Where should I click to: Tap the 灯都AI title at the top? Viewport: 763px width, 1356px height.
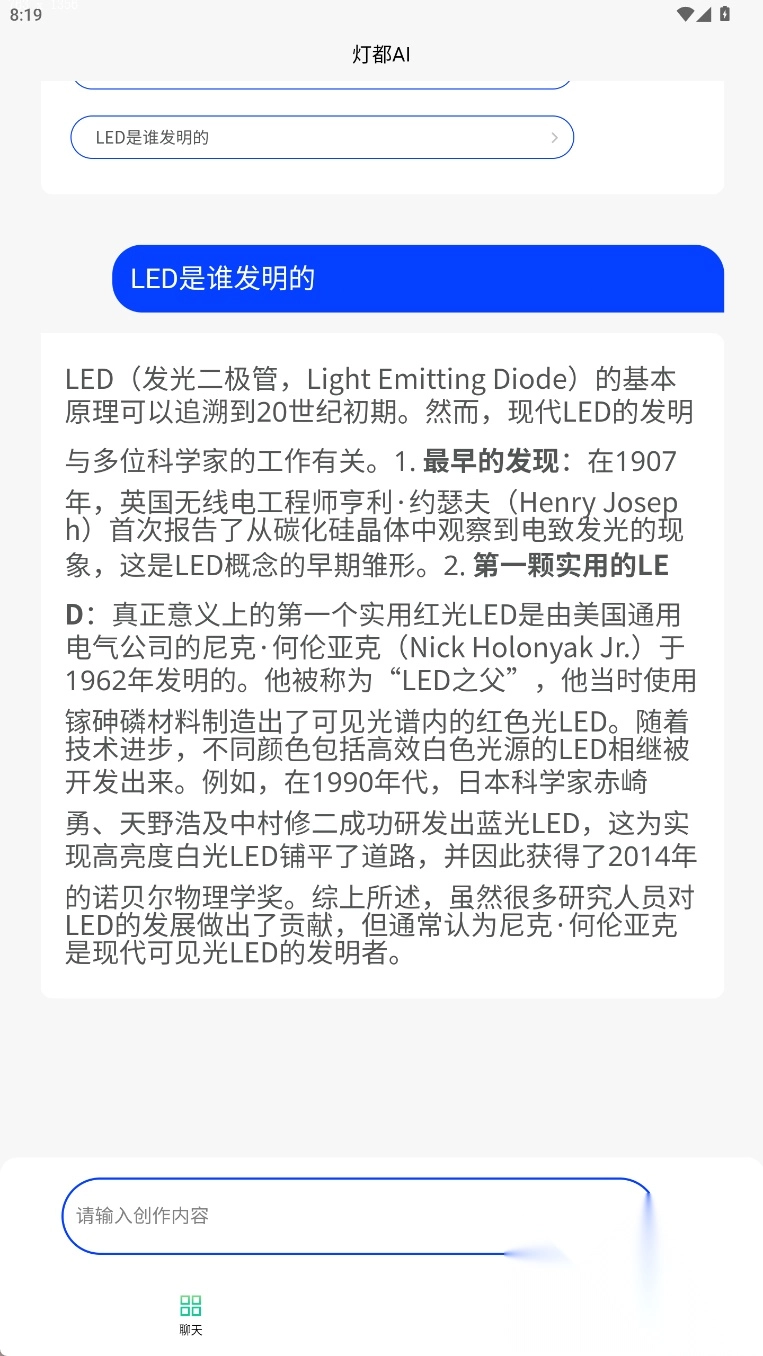[x=382, y=55]
